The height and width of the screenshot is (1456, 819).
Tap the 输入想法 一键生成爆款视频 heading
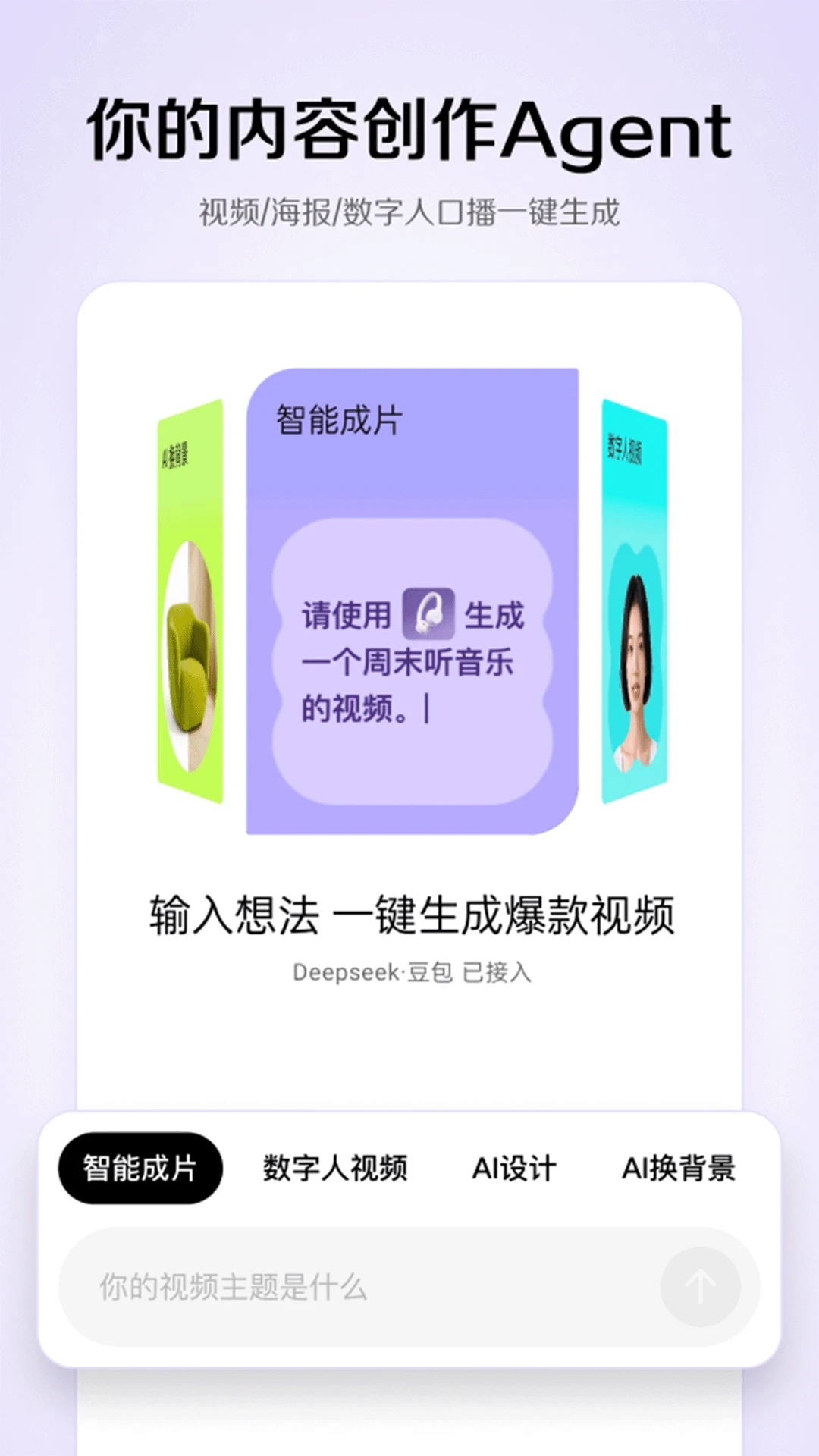(413, 915)
